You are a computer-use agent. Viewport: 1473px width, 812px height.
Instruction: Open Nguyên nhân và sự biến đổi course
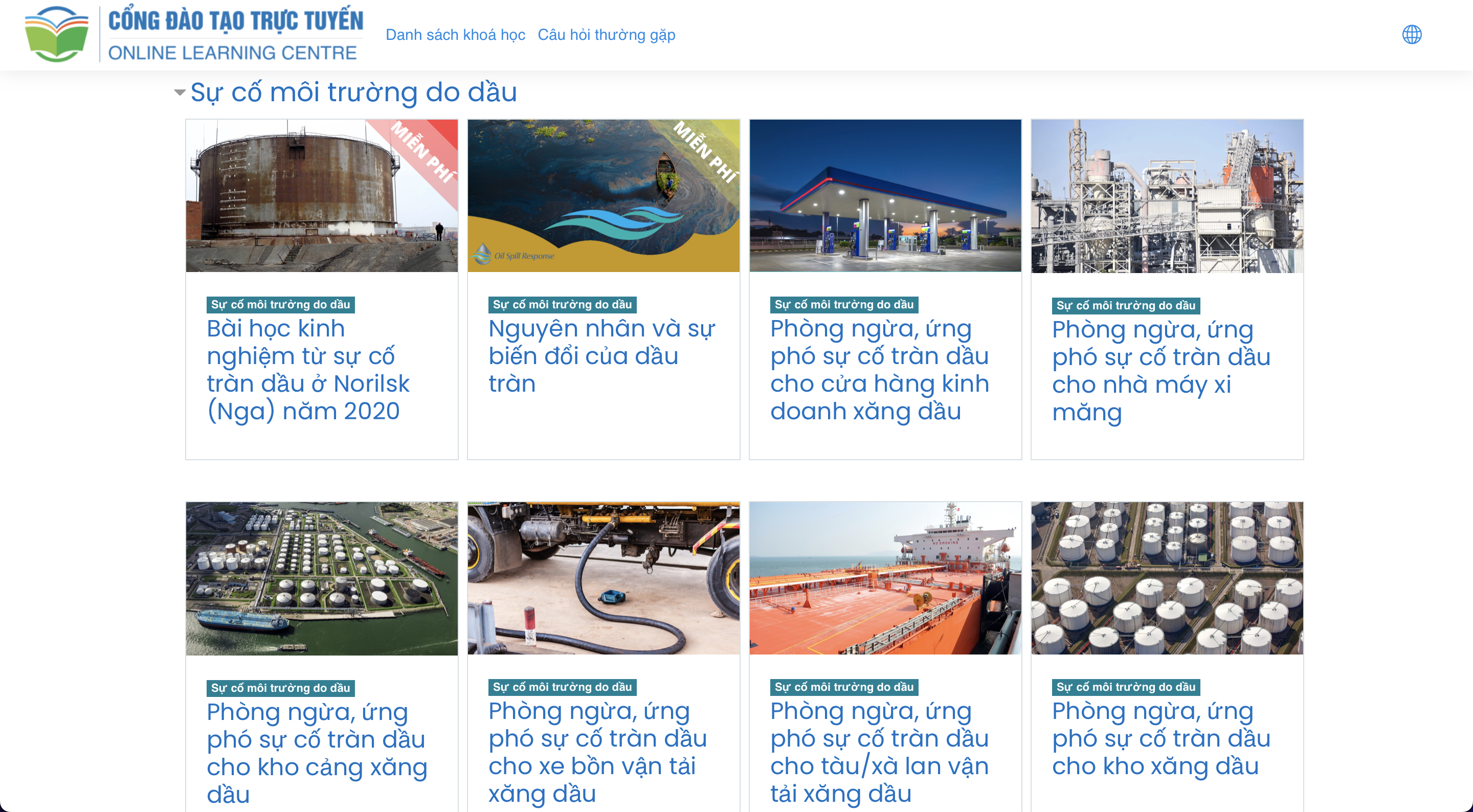(601, 356)
